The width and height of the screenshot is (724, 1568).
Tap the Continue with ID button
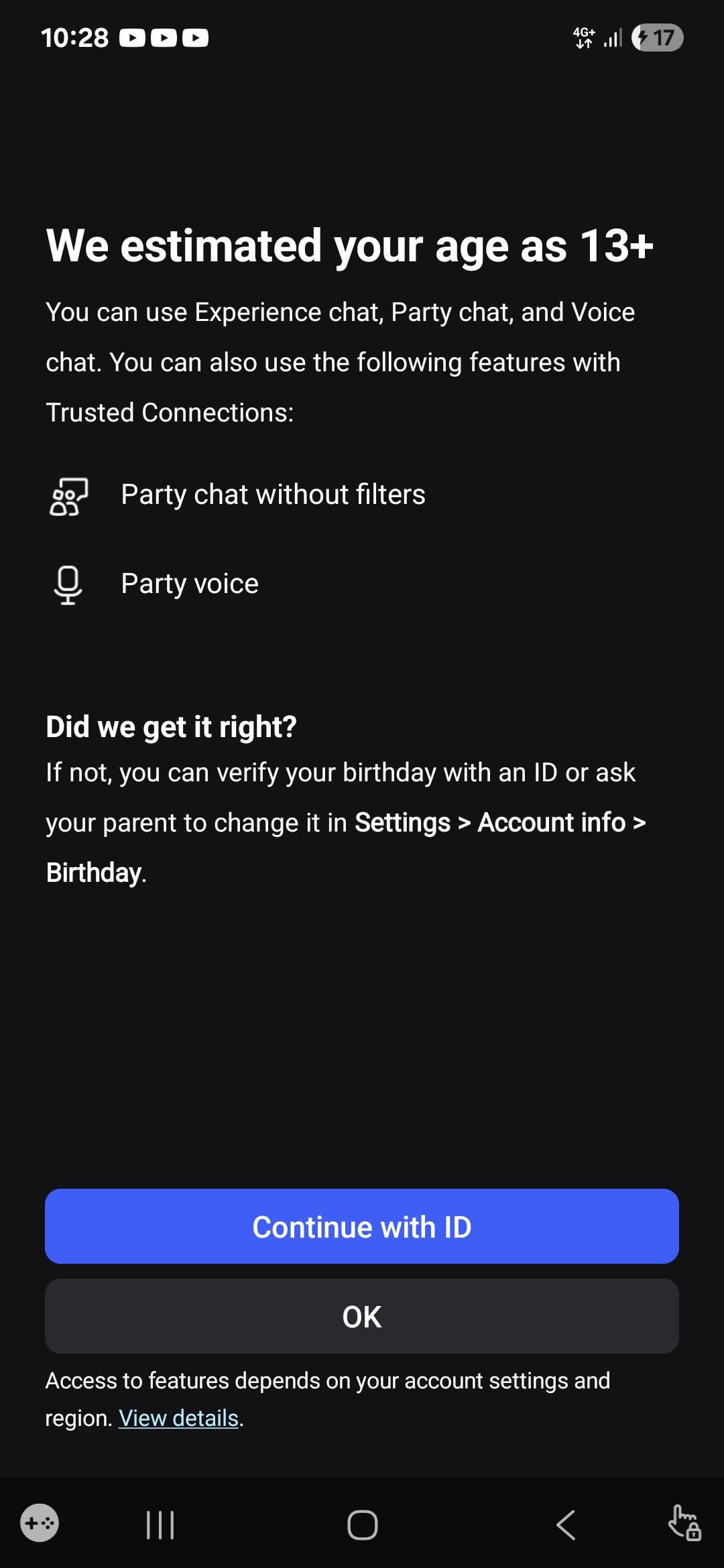coord(362,1226)
